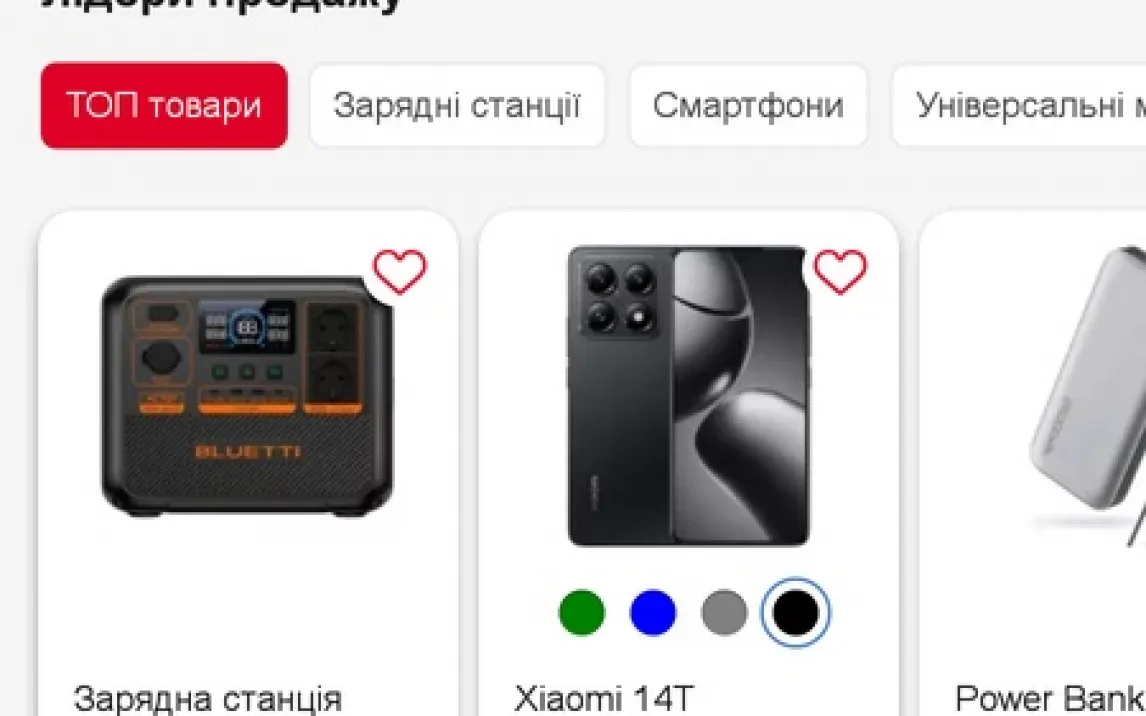Open the Power Bank product card
The height and width of the screenshot is (716, 1146).
point(1033,463)
